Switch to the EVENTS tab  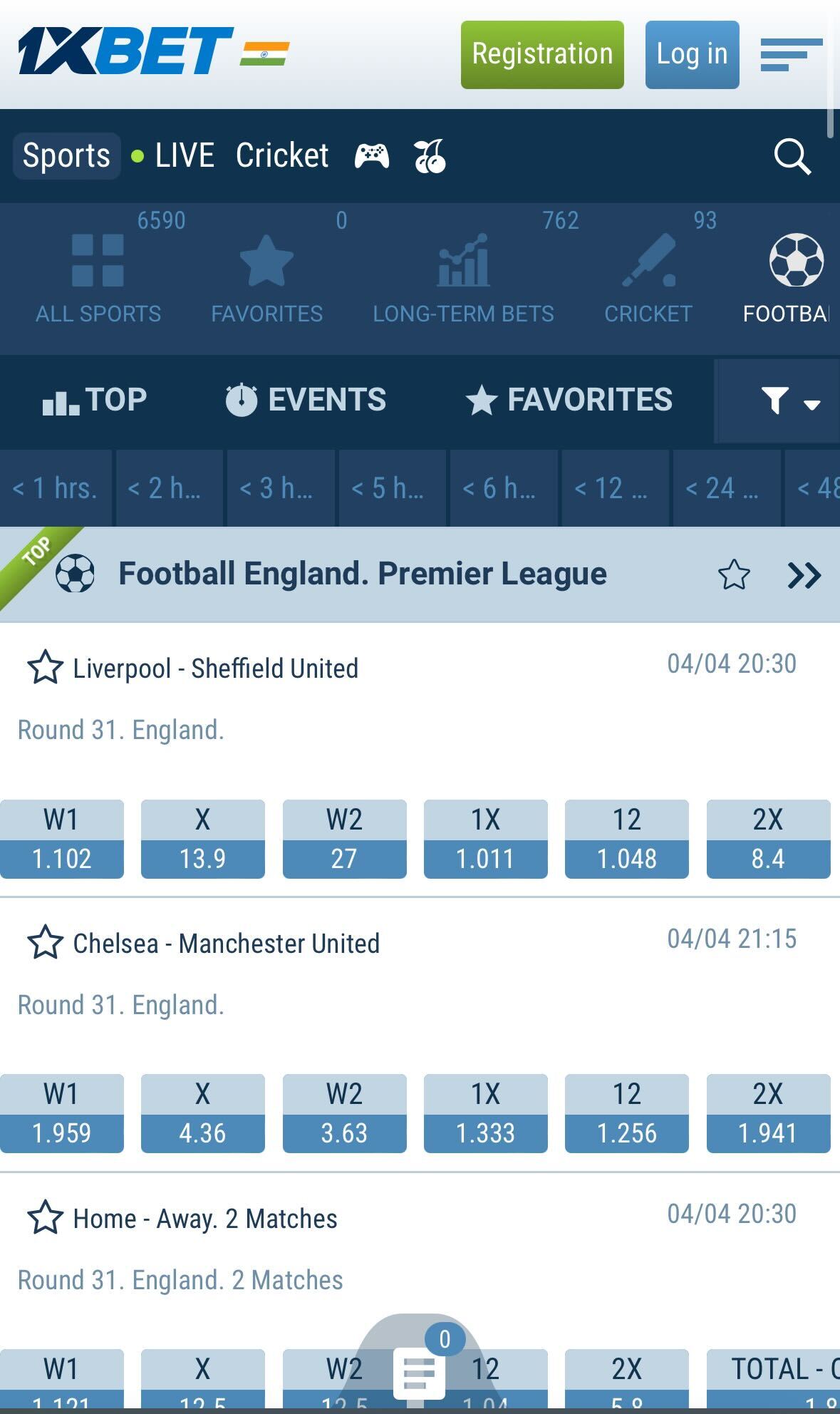pos(305,400)
